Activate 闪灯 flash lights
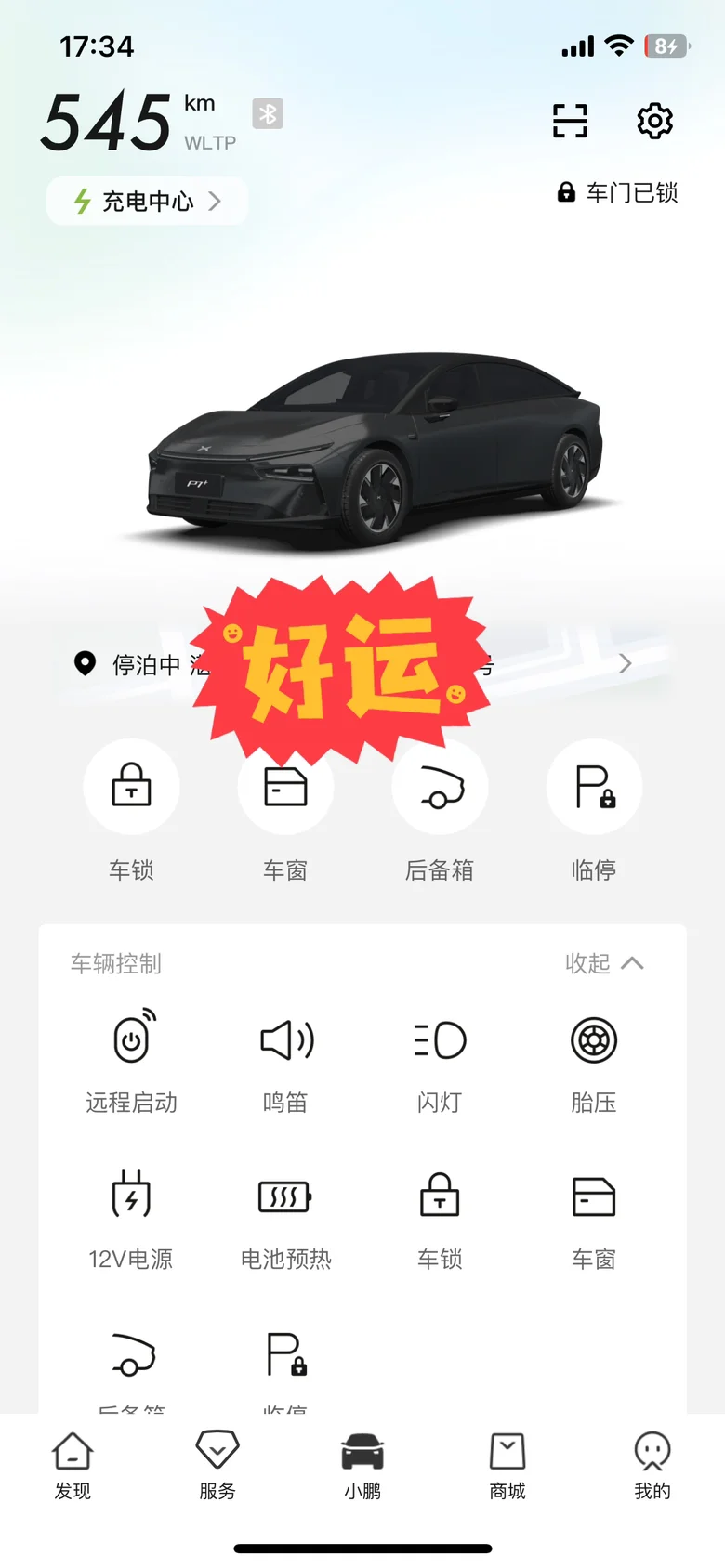725x1568 pixels. (440, 1062)
